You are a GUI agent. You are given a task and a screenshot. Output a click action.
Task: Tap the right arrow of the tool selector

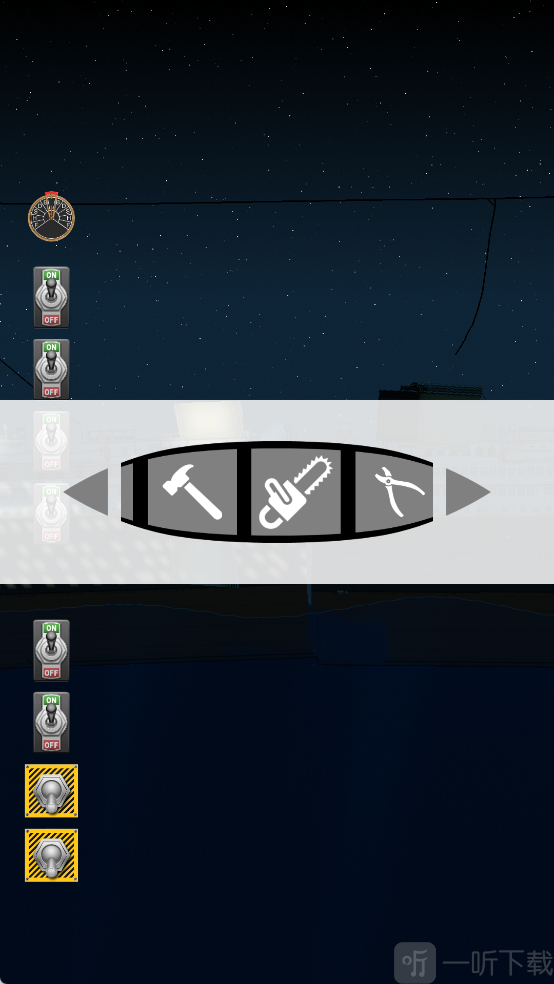(x=468, y=492)
